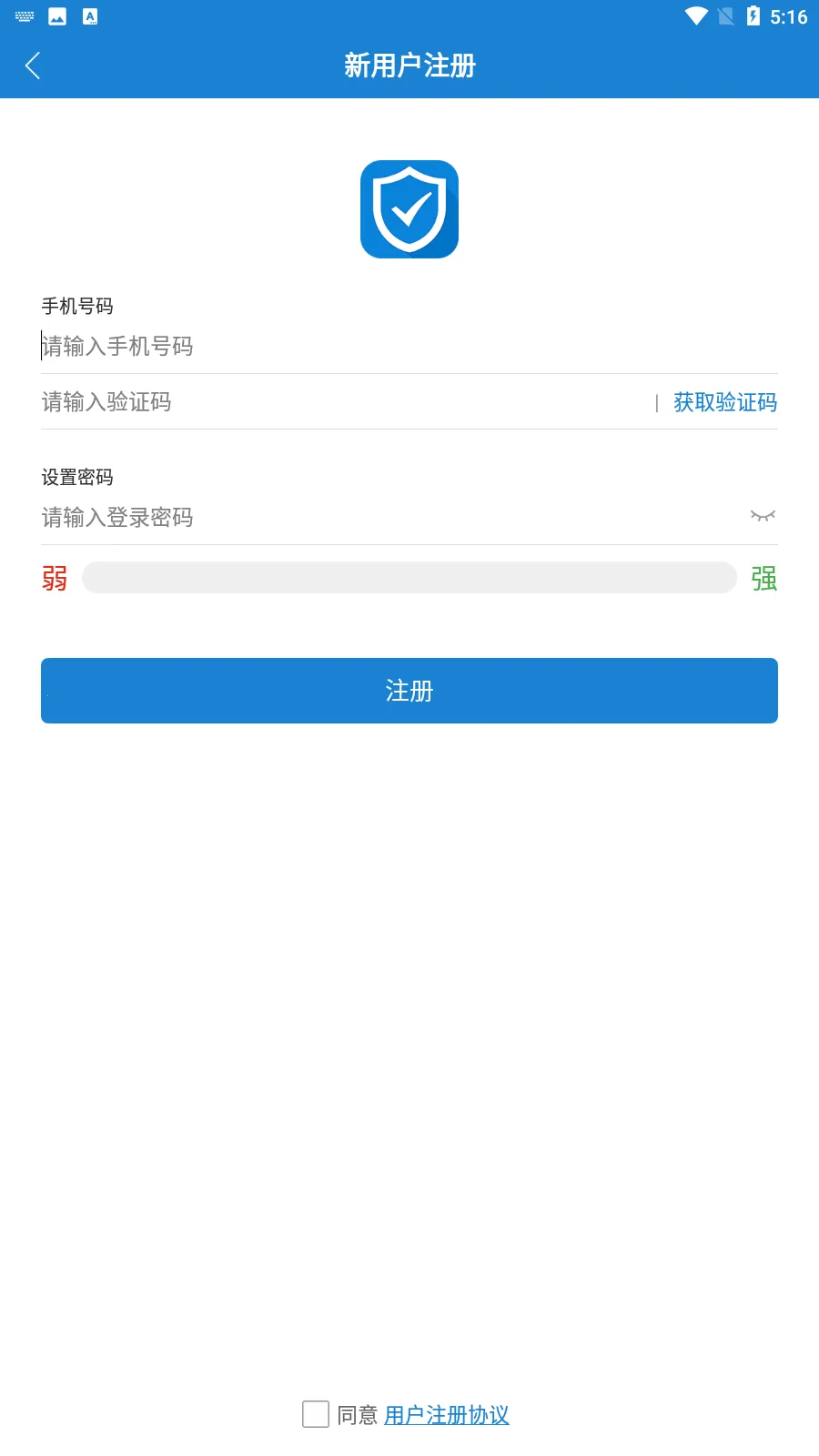This screenshot has width=819, height=1456.
Task: Click the 新用户注册 title text
Action: click(x=409, y=66)
